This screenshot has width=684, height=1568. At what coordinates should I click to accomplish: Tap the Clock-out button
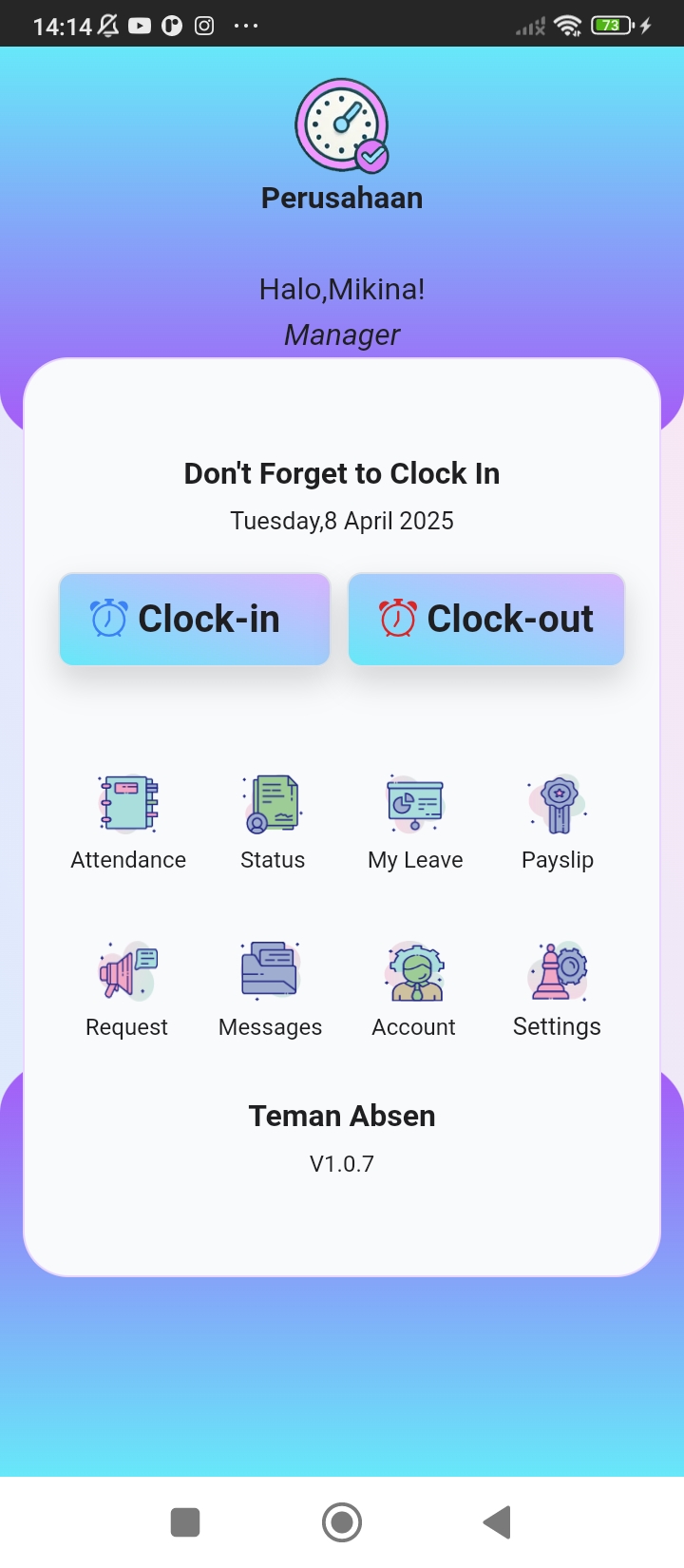(x=486, y=619)
